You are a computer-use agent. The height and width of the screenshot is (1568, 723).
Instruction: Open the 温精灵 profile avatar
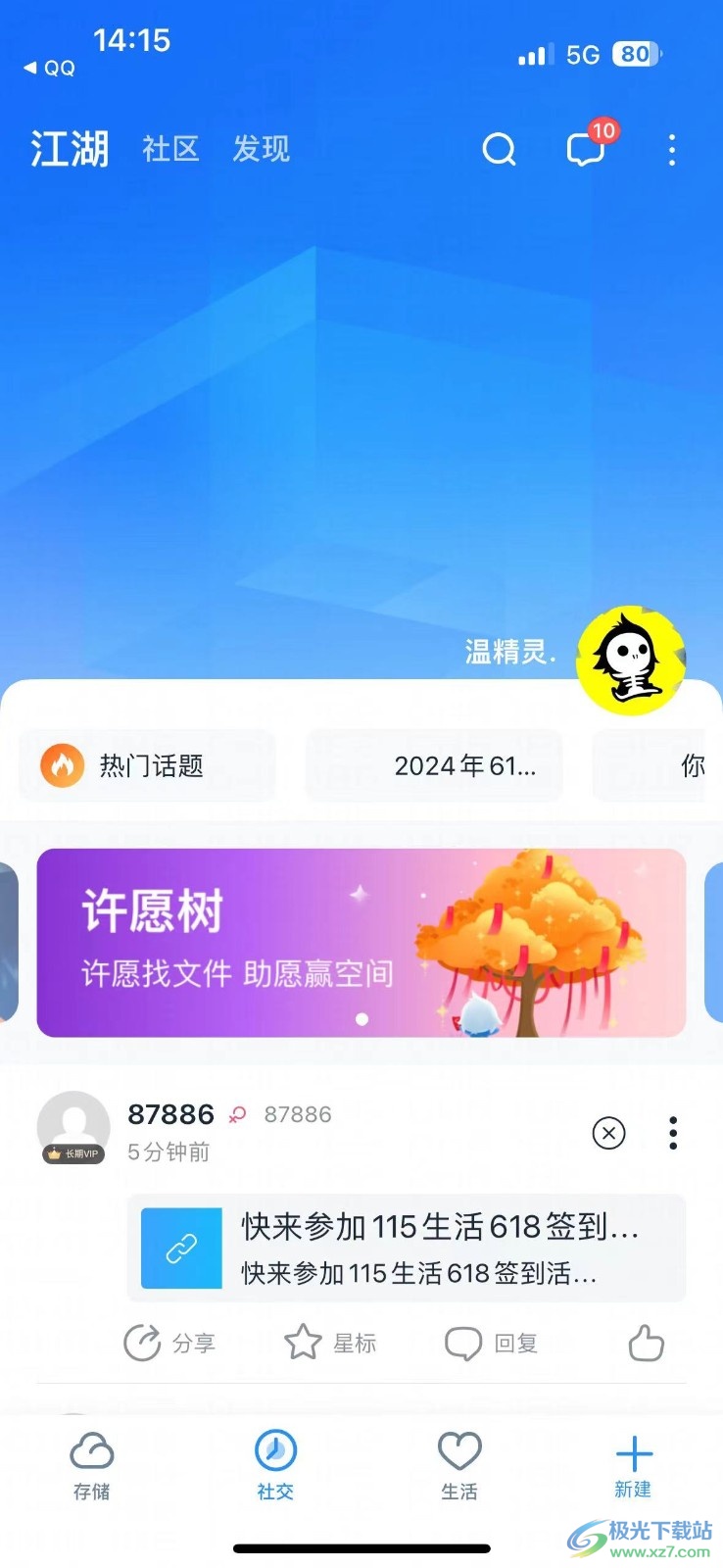(x=631, y=660)
